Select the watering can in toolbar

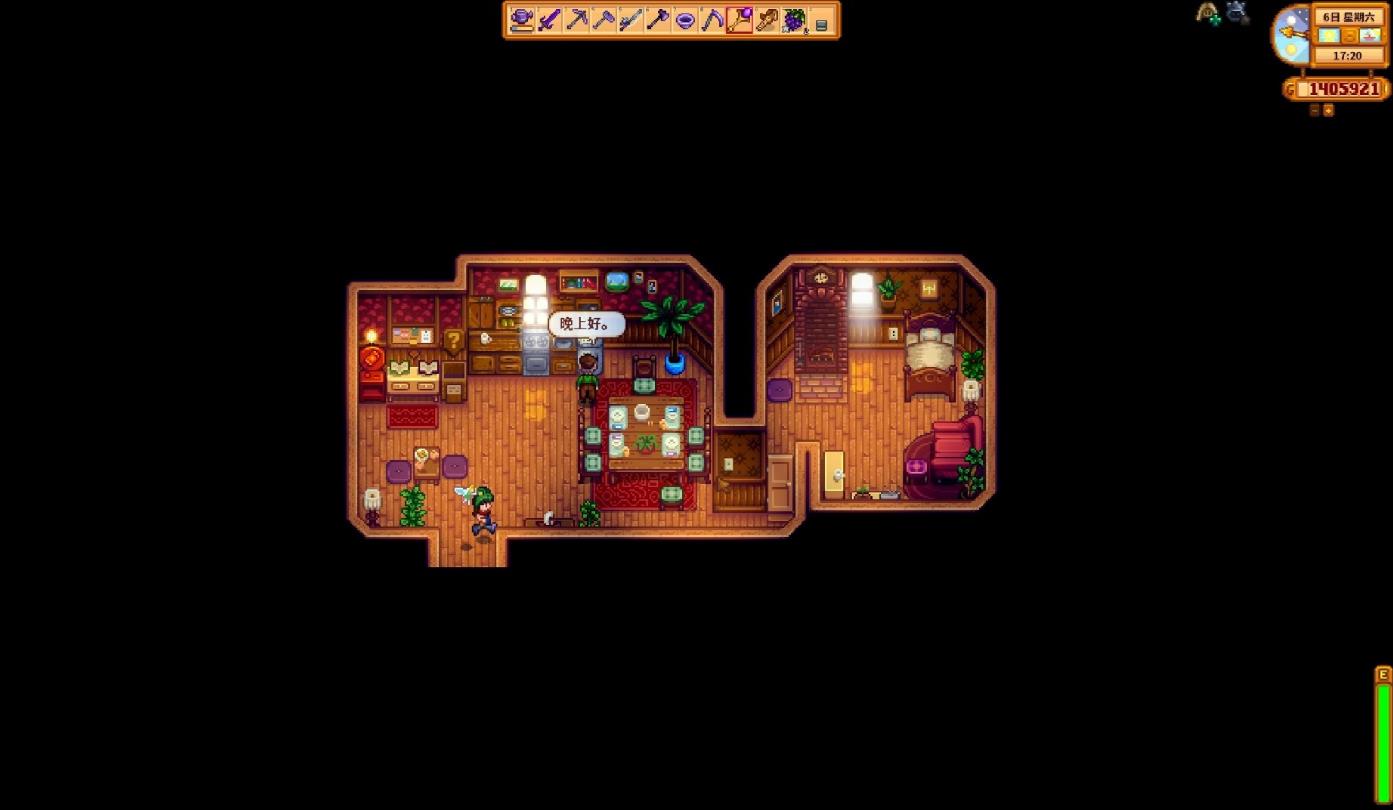522,20
